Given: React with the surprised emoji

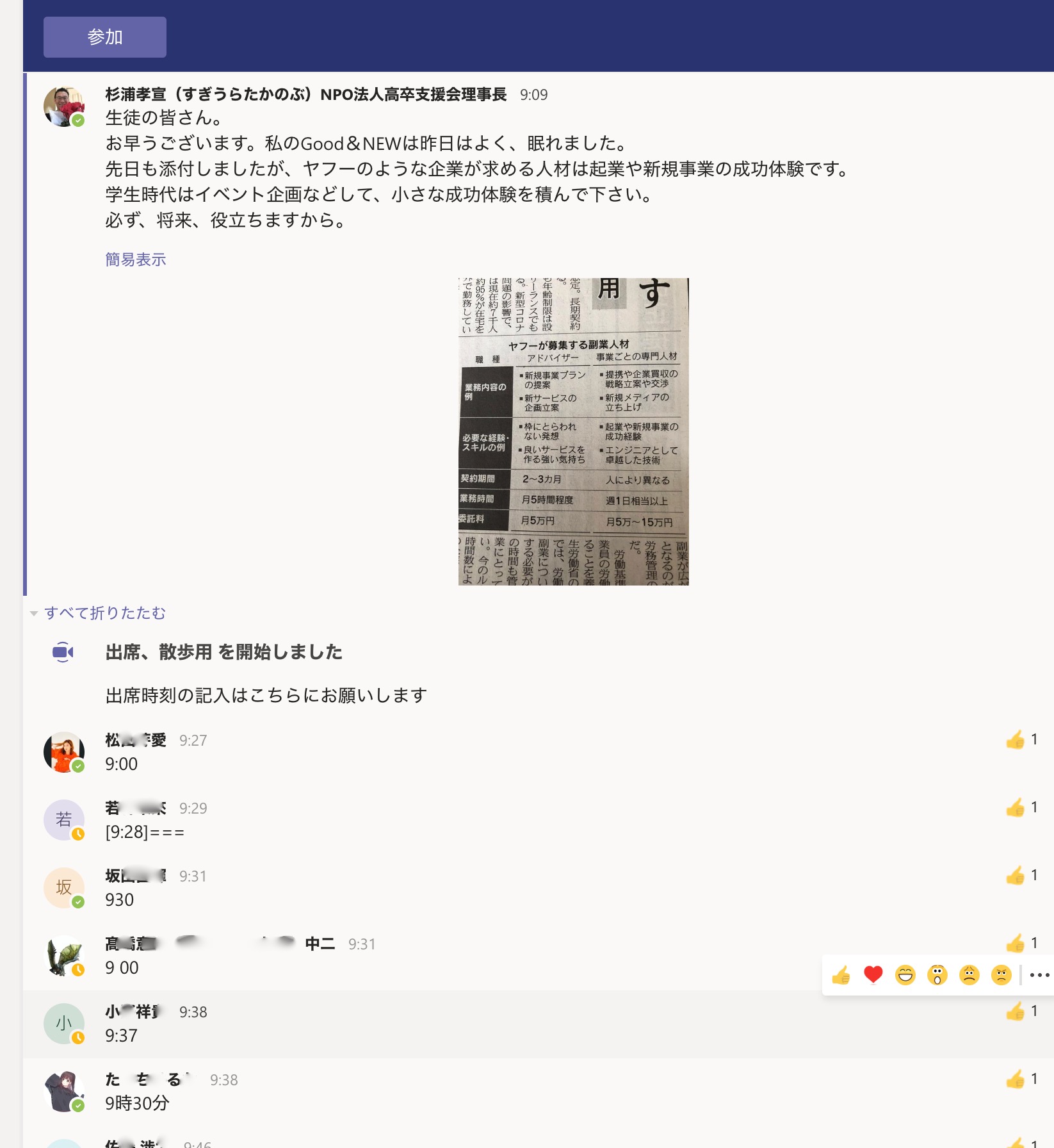Looking at the screenshot, I should pyautogui.click(x=937, y=975).
